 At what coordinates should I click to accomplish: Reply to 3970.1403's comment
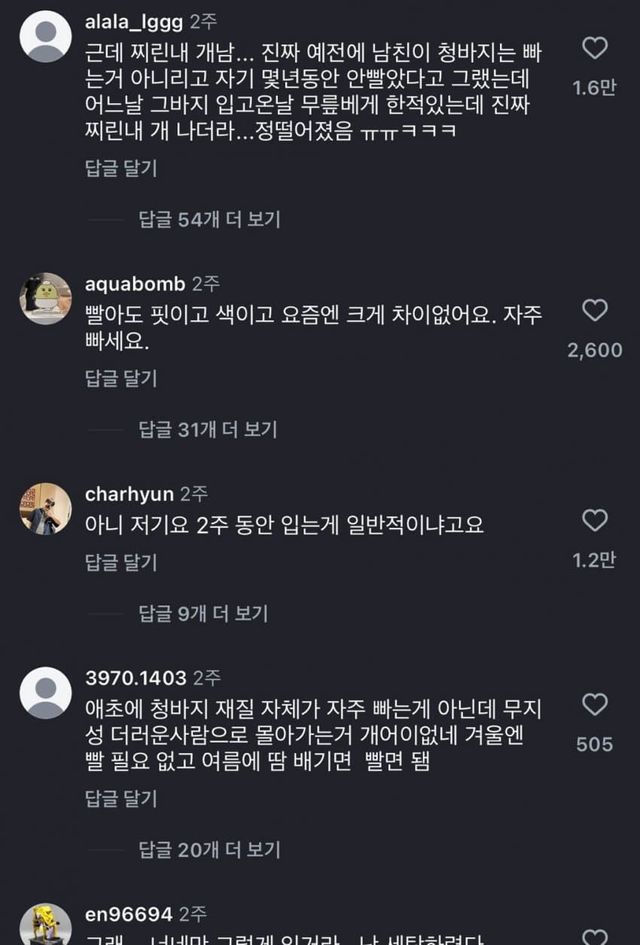121,799
